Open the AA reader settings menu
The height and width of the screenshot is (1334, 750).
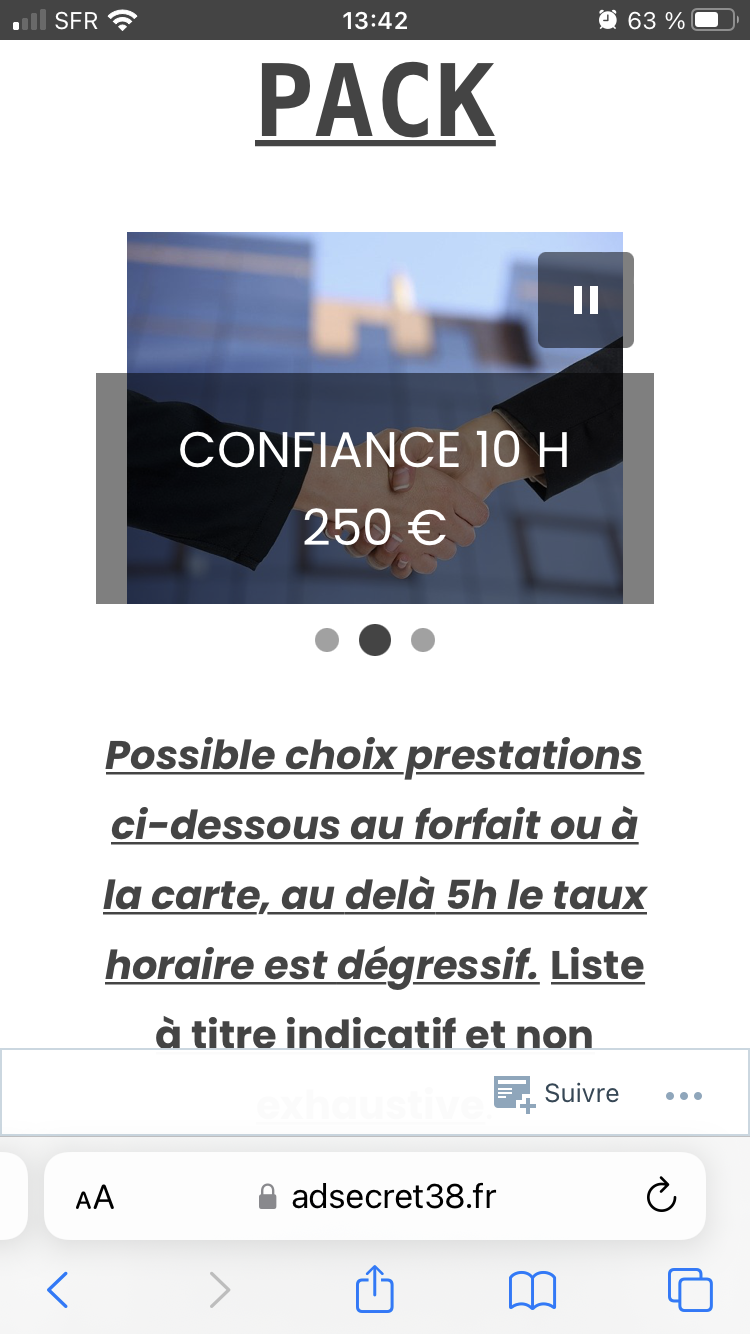[x=95, y=1197]
